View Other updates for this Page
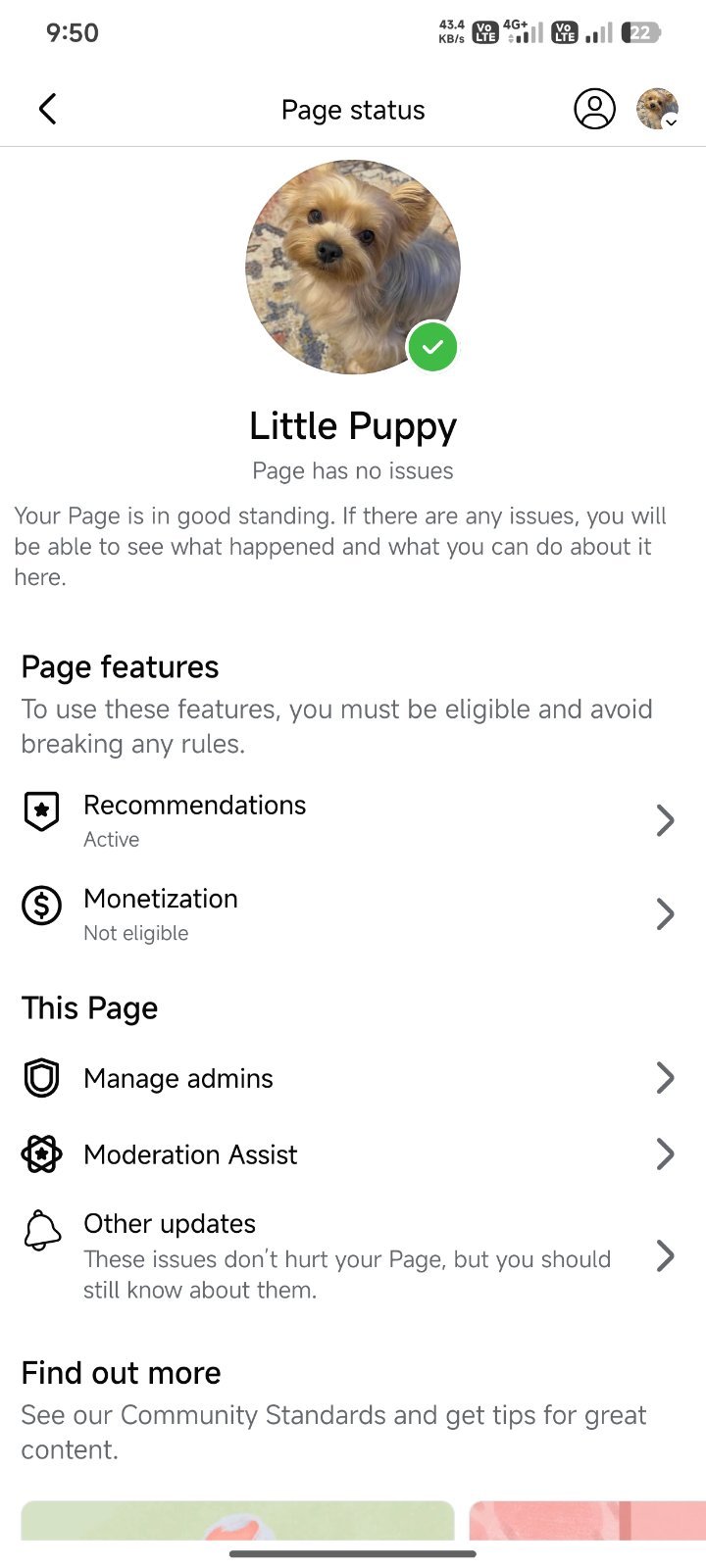Screen dimensions: 706x1568 pos(353,1255)
